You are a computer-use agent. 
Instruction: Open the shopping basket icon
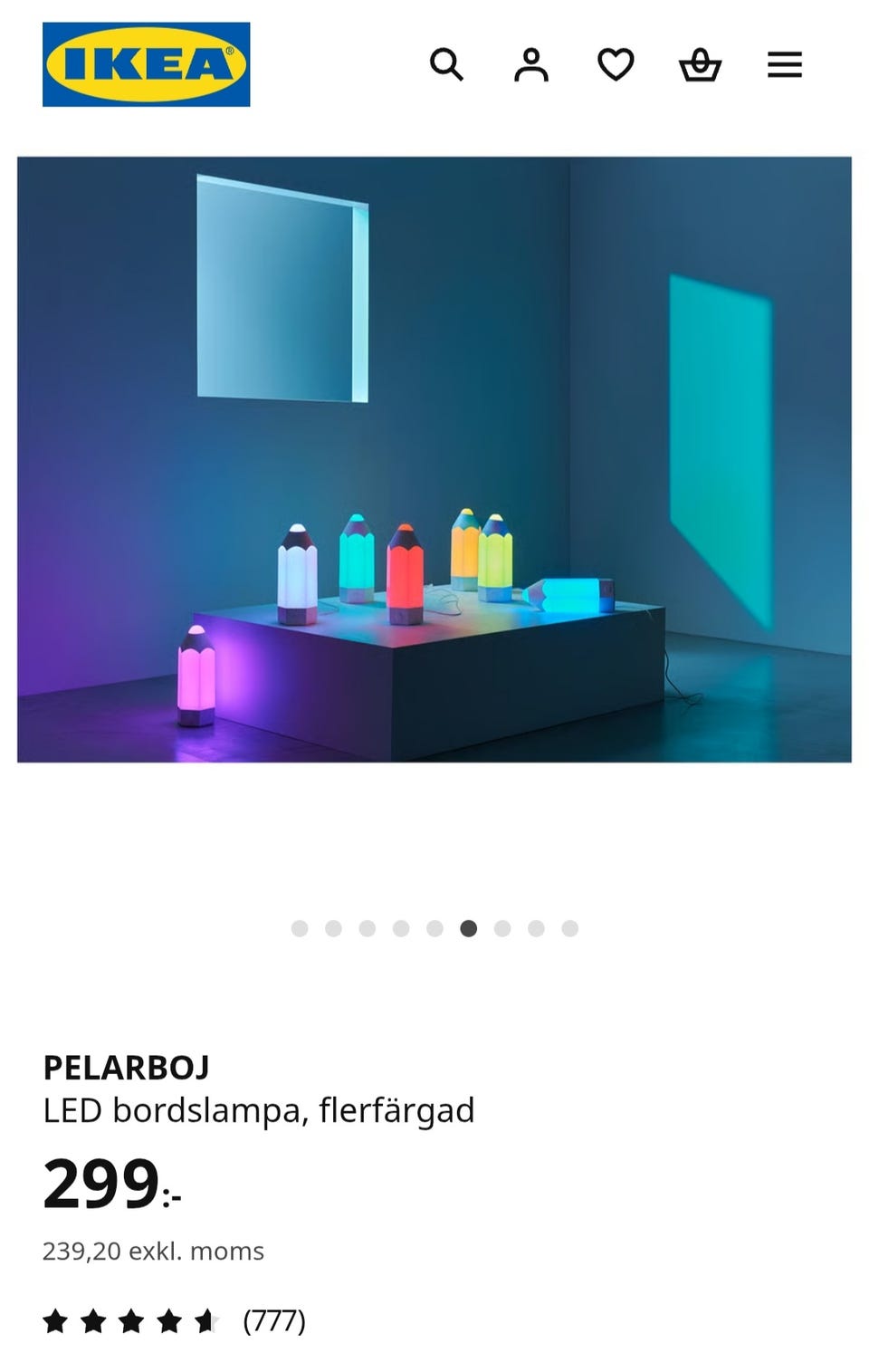[700, 64]
